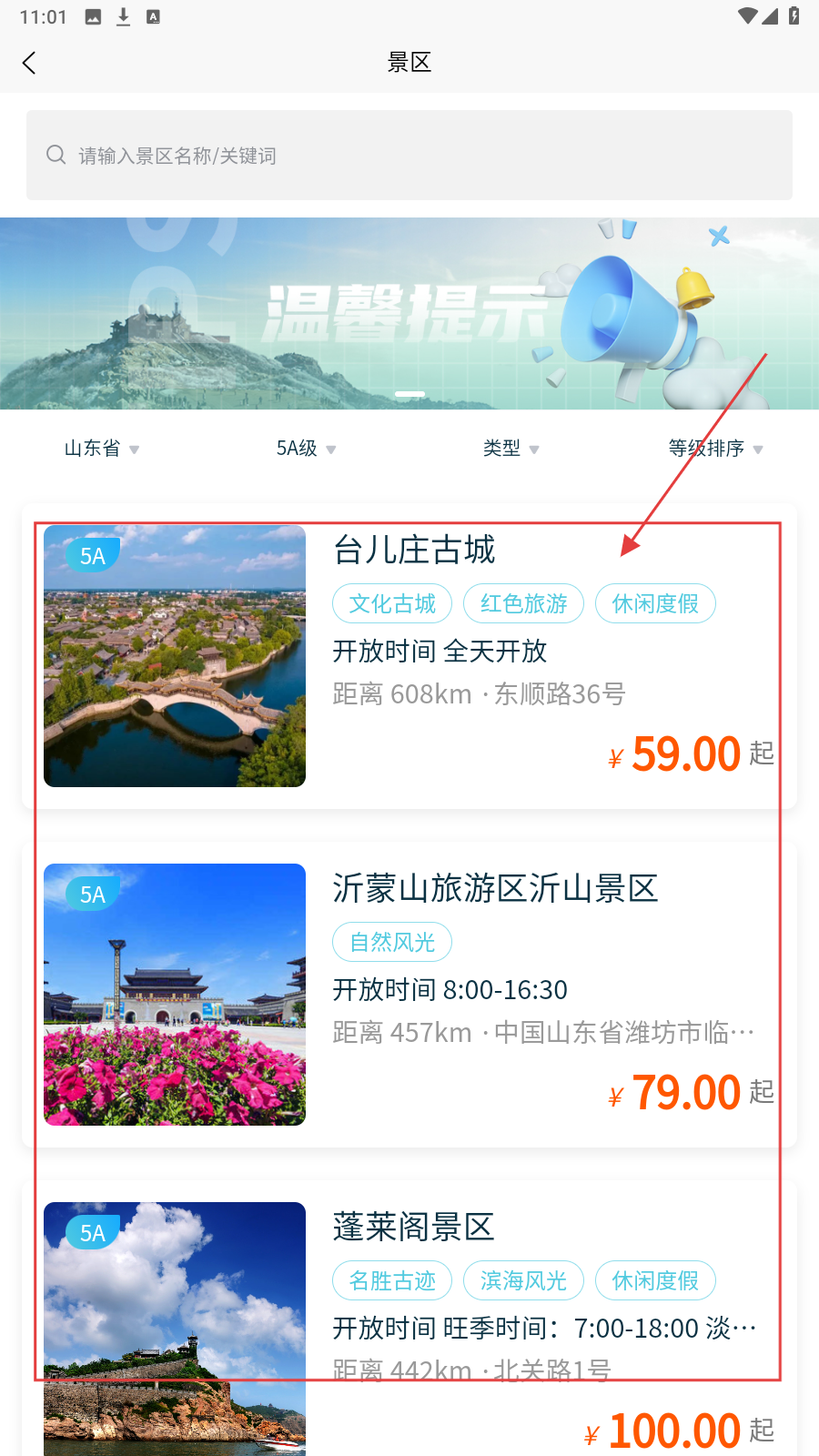This screenshot has width=819, height=1456.
Task: Open the 类型 filter dropdown
Action: point(511,449)
